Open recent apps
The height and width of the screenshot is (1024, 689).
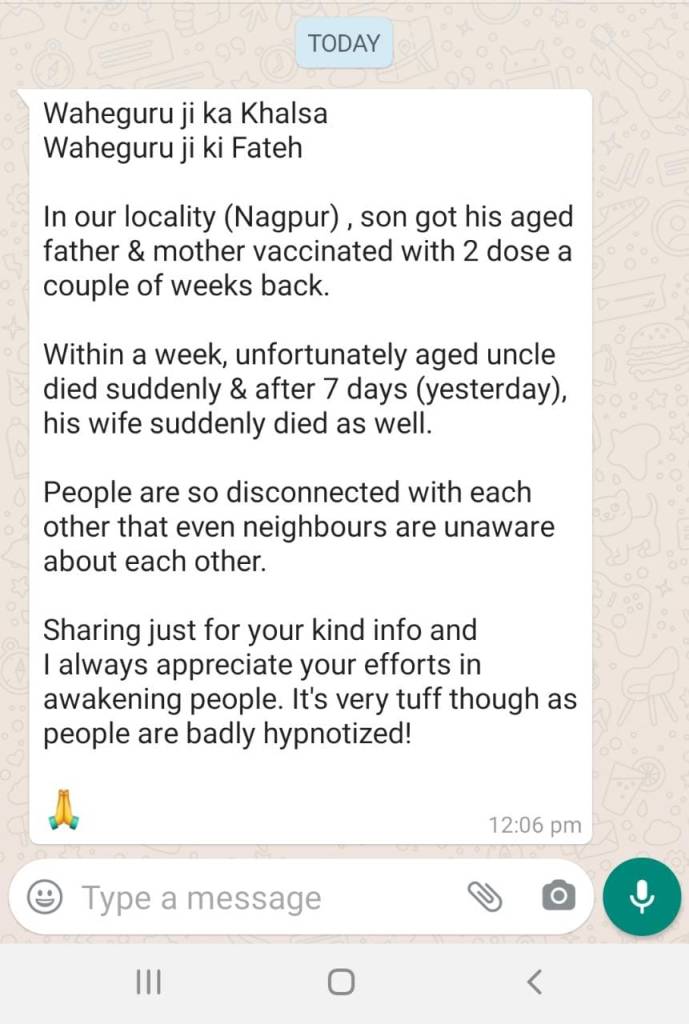click(x=148, y=982)
